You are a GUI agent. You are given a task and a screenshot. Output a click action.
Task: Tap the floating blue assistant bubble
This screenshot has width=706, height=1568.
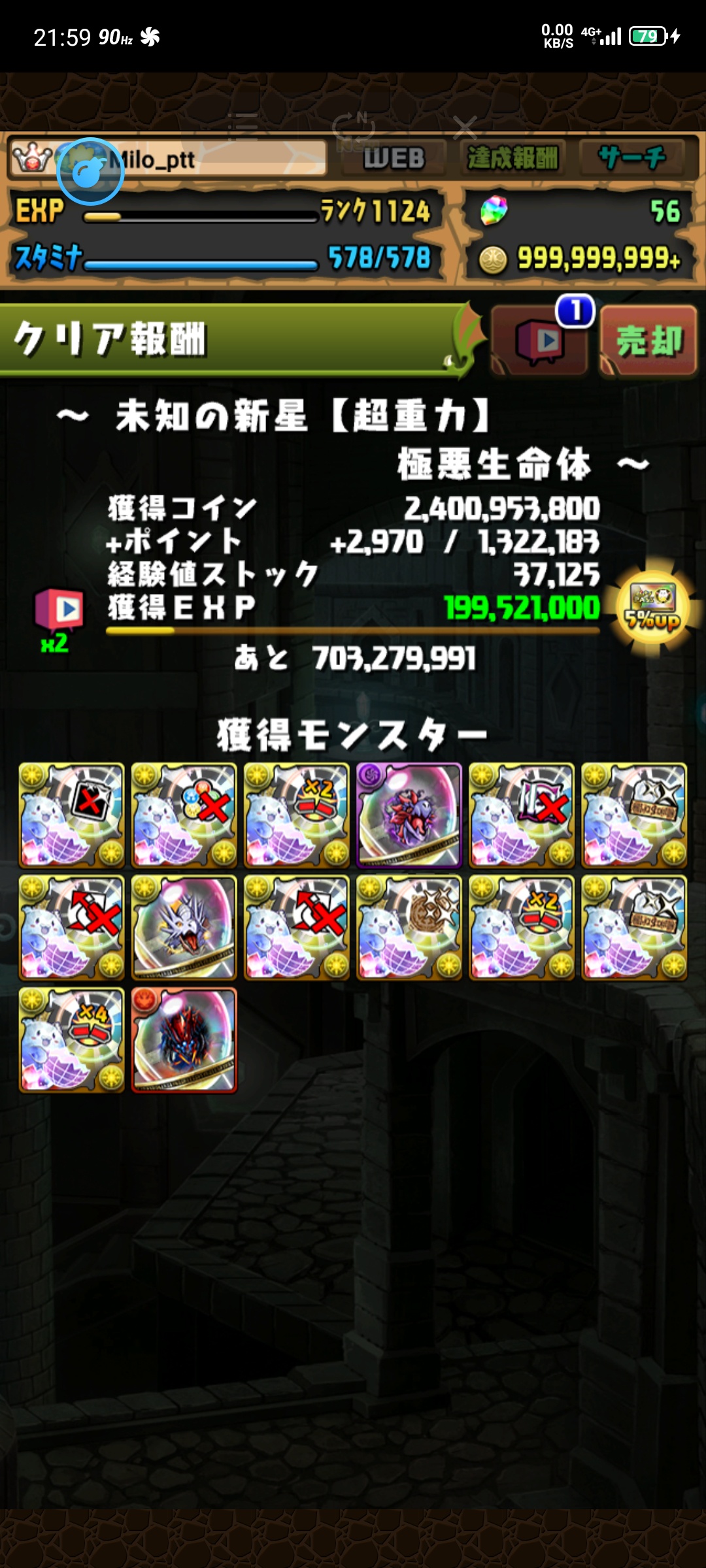(x=90, y=171)
